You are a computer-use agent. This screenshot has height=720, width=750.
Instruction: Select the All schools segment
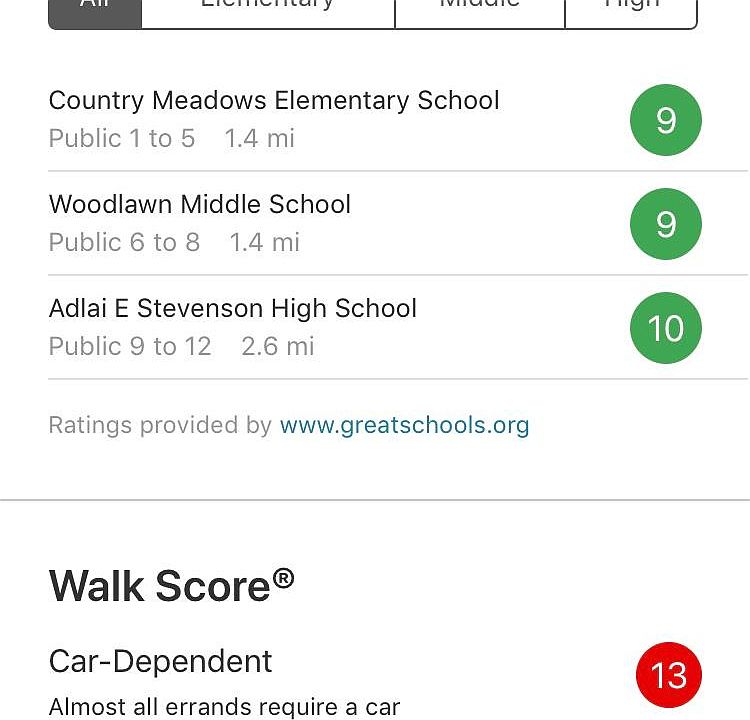(95, 12)
